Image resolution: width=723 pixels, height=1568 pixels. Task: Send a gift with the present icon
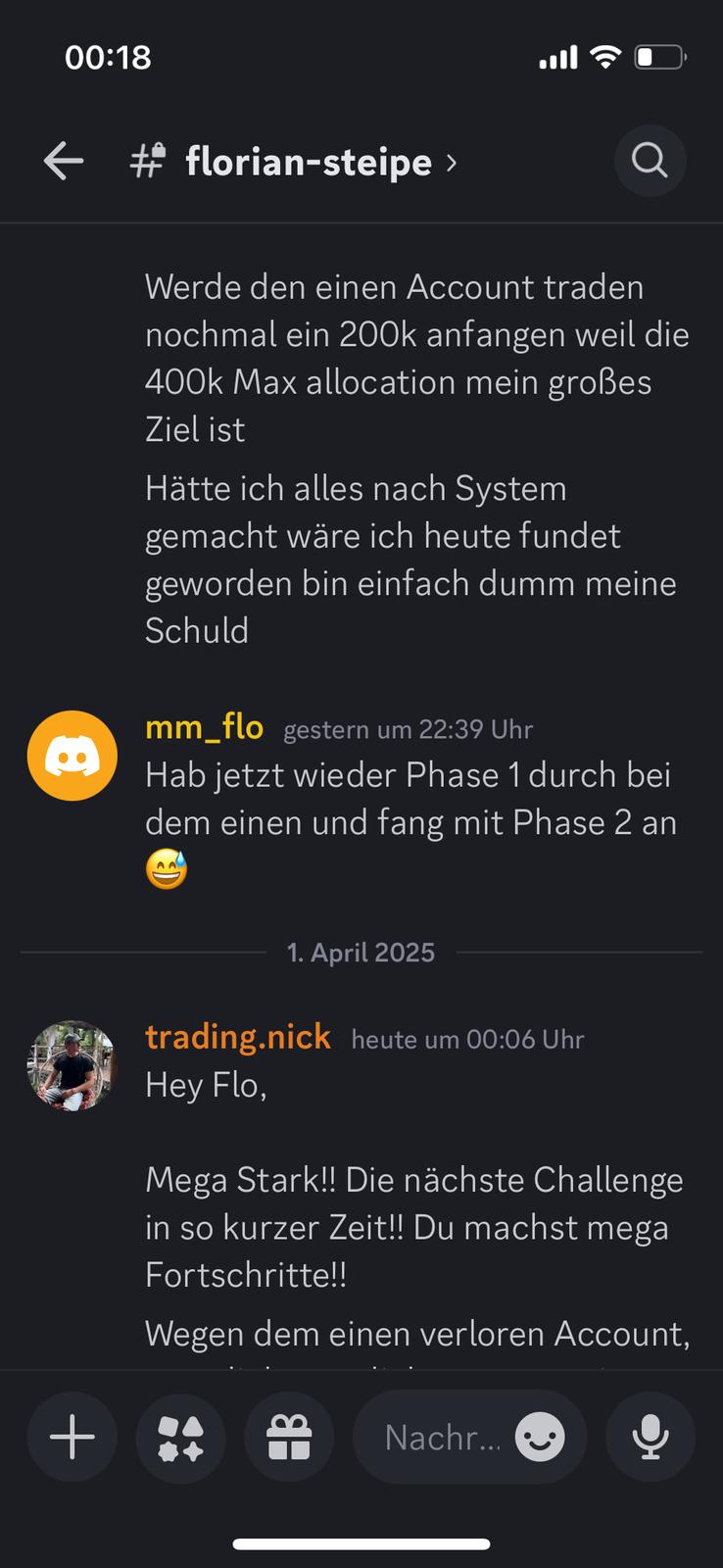pos(289,1438)
